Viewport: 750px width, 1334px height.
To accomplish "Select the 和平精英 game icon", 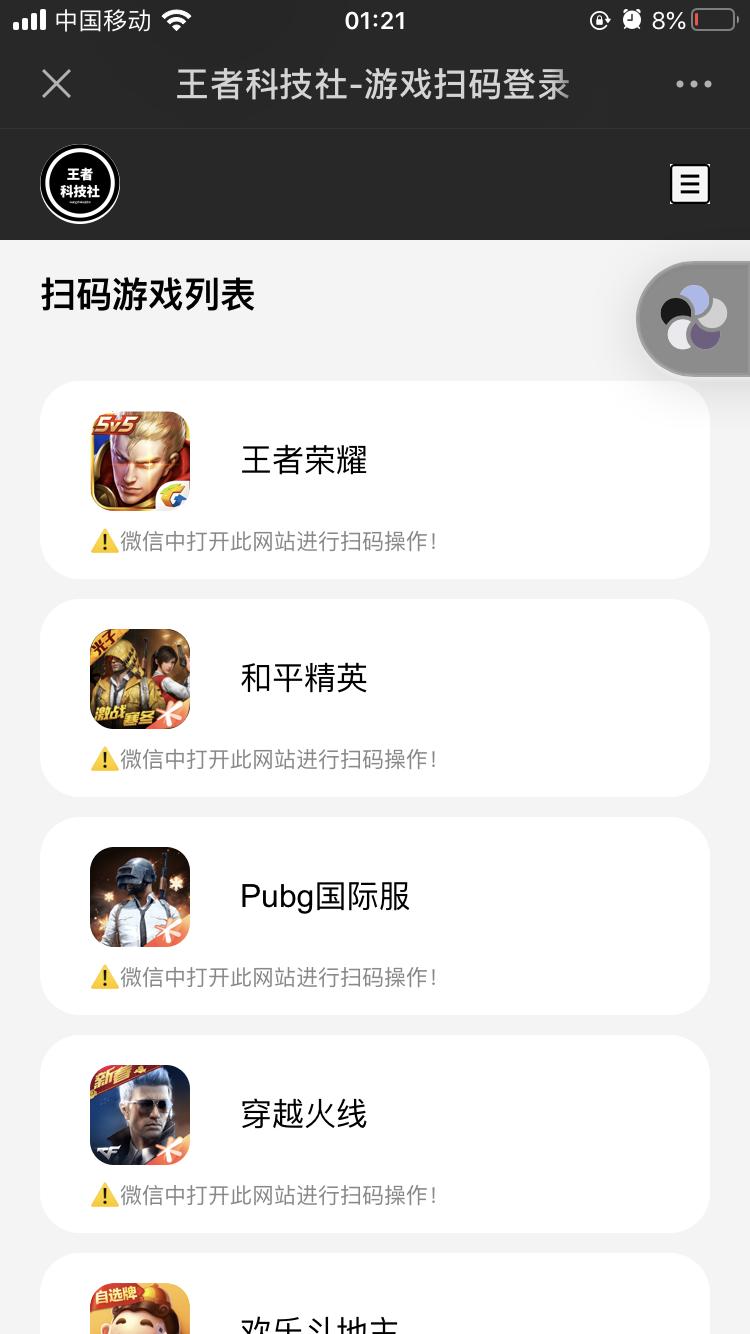I will [140, 679].
